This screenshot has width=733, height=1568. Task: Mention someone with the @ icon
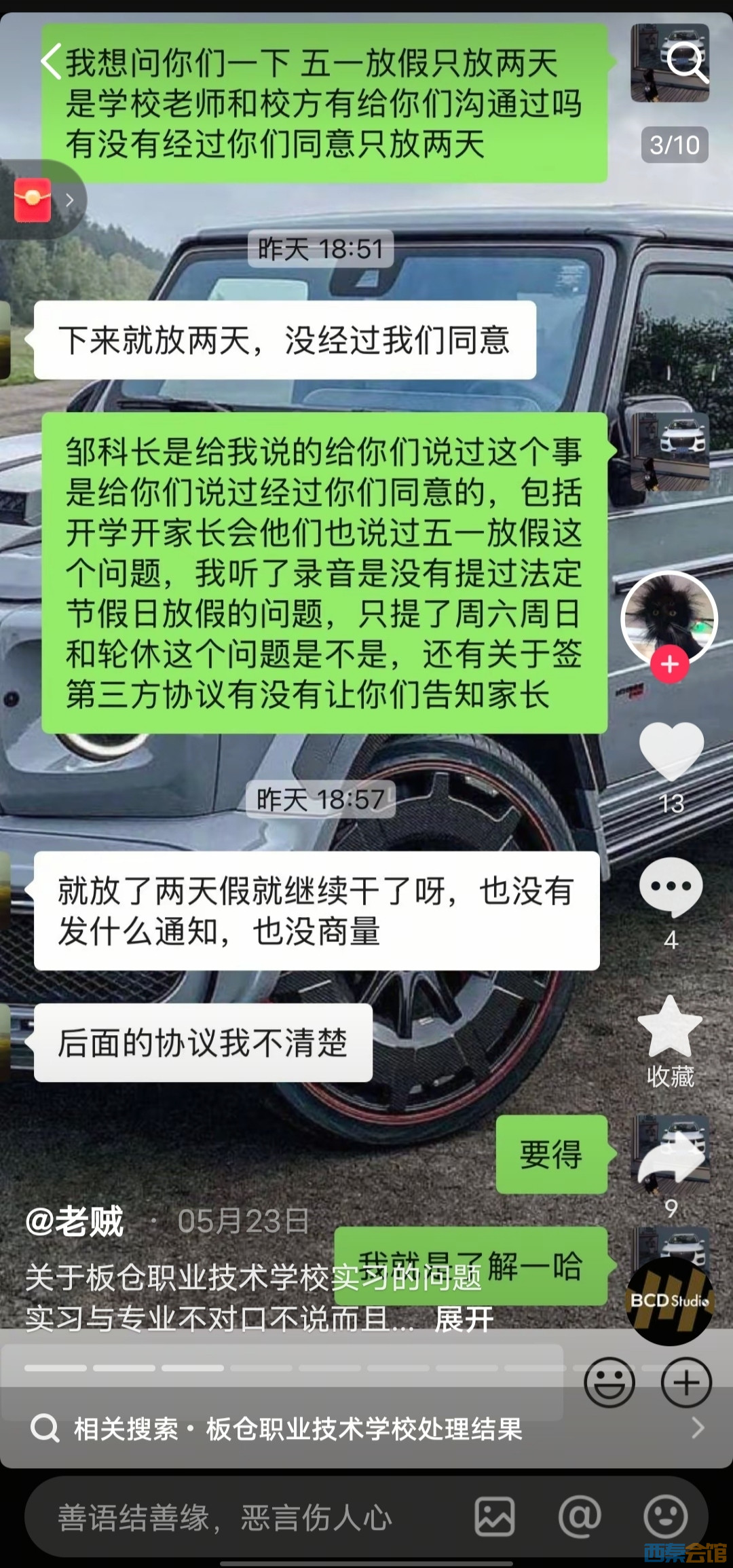579,1517
